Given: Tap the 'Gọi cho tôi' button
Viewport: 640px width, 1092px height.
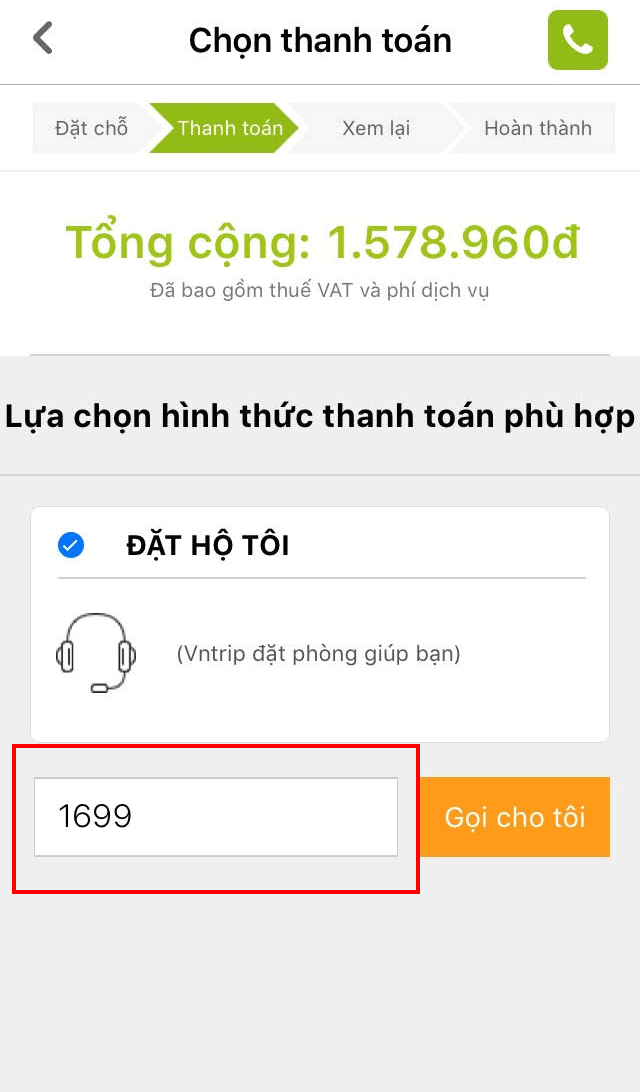Looking at the screenshot, I should pos(515,817).
